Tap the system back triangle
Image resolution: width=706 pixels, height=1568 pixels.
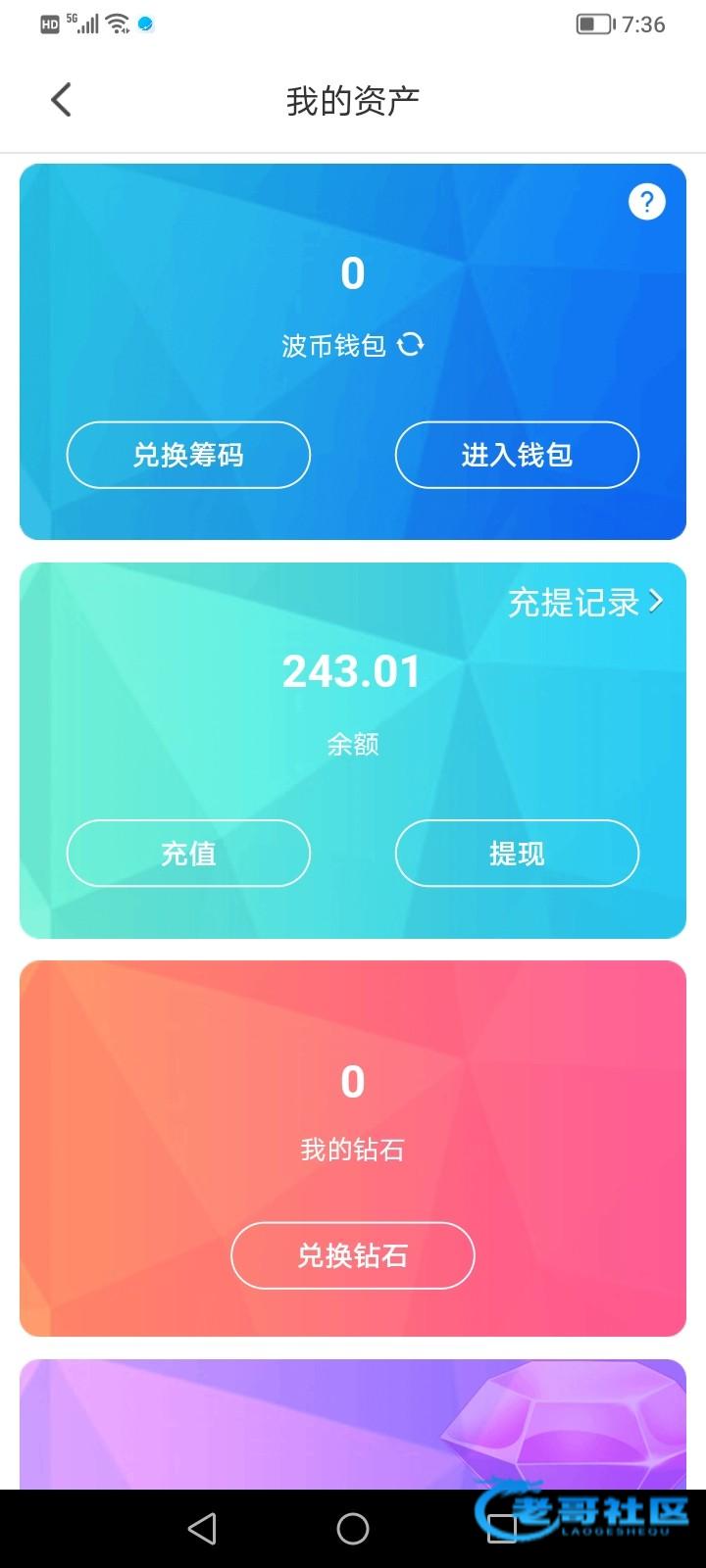(x=202, y=1529)
